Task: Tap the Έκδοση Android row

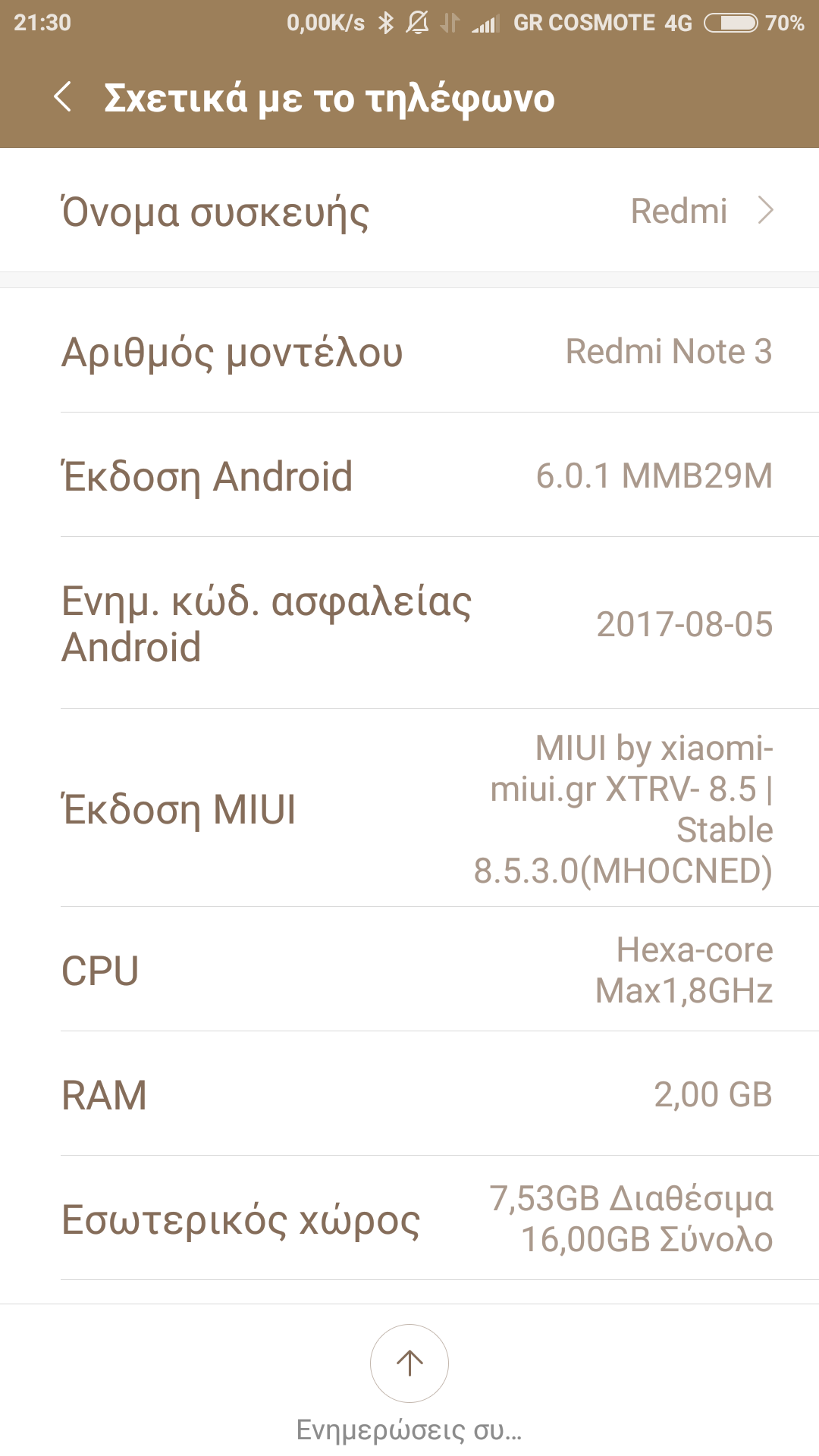Action: pyautogui.click(x=409, y=476)
